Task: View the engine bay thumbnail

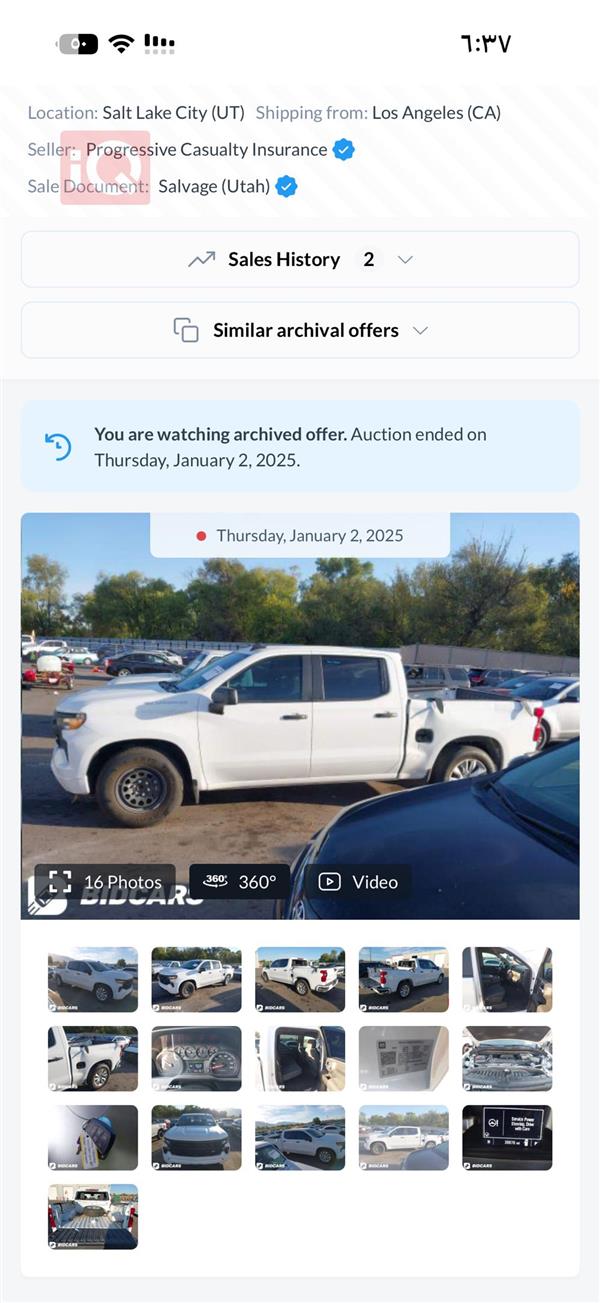Action: [x=507, y=1059]
